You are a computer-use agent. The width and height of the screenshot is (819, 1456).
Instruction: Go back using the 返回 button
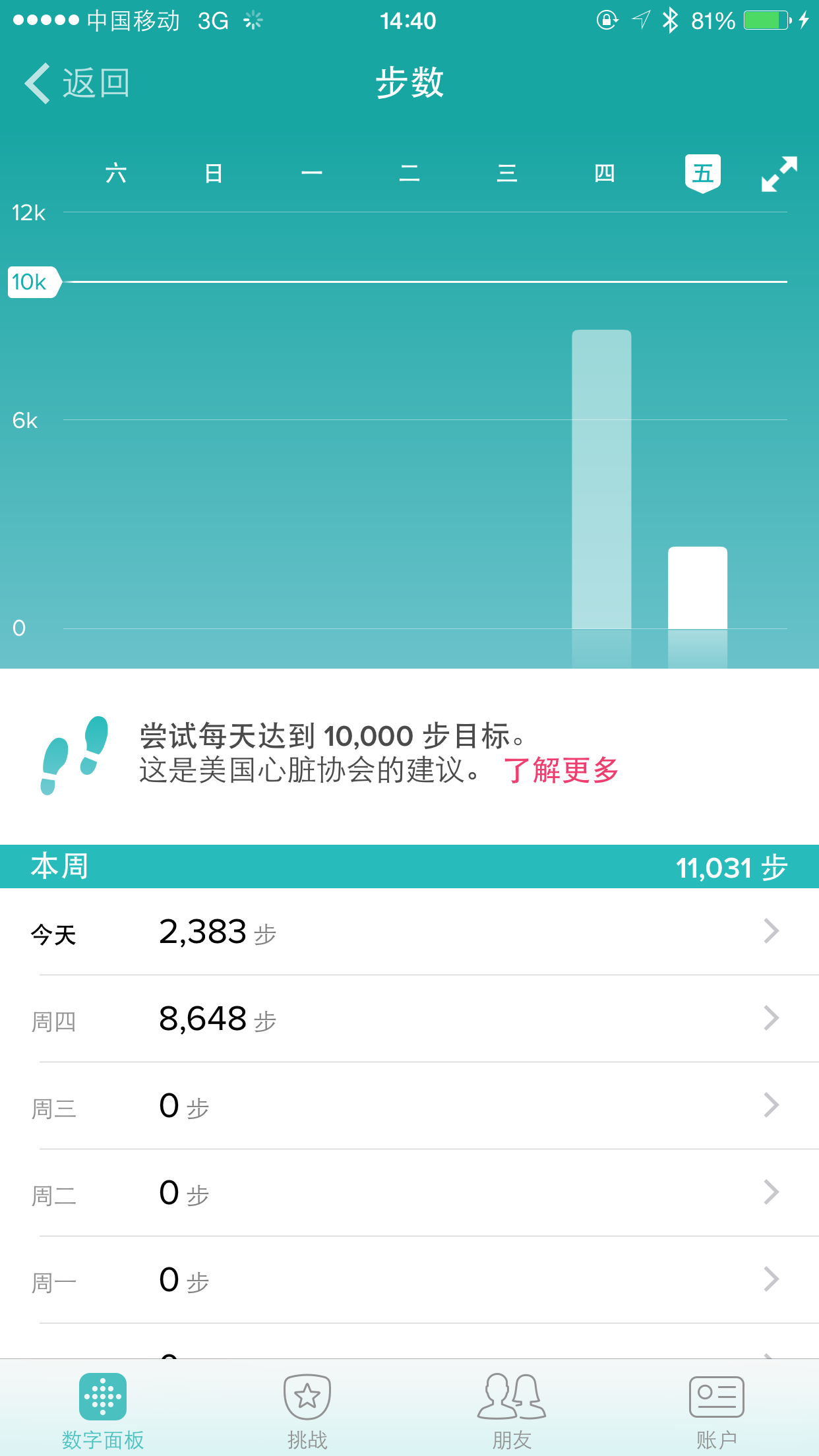click(x=77, y=83)
